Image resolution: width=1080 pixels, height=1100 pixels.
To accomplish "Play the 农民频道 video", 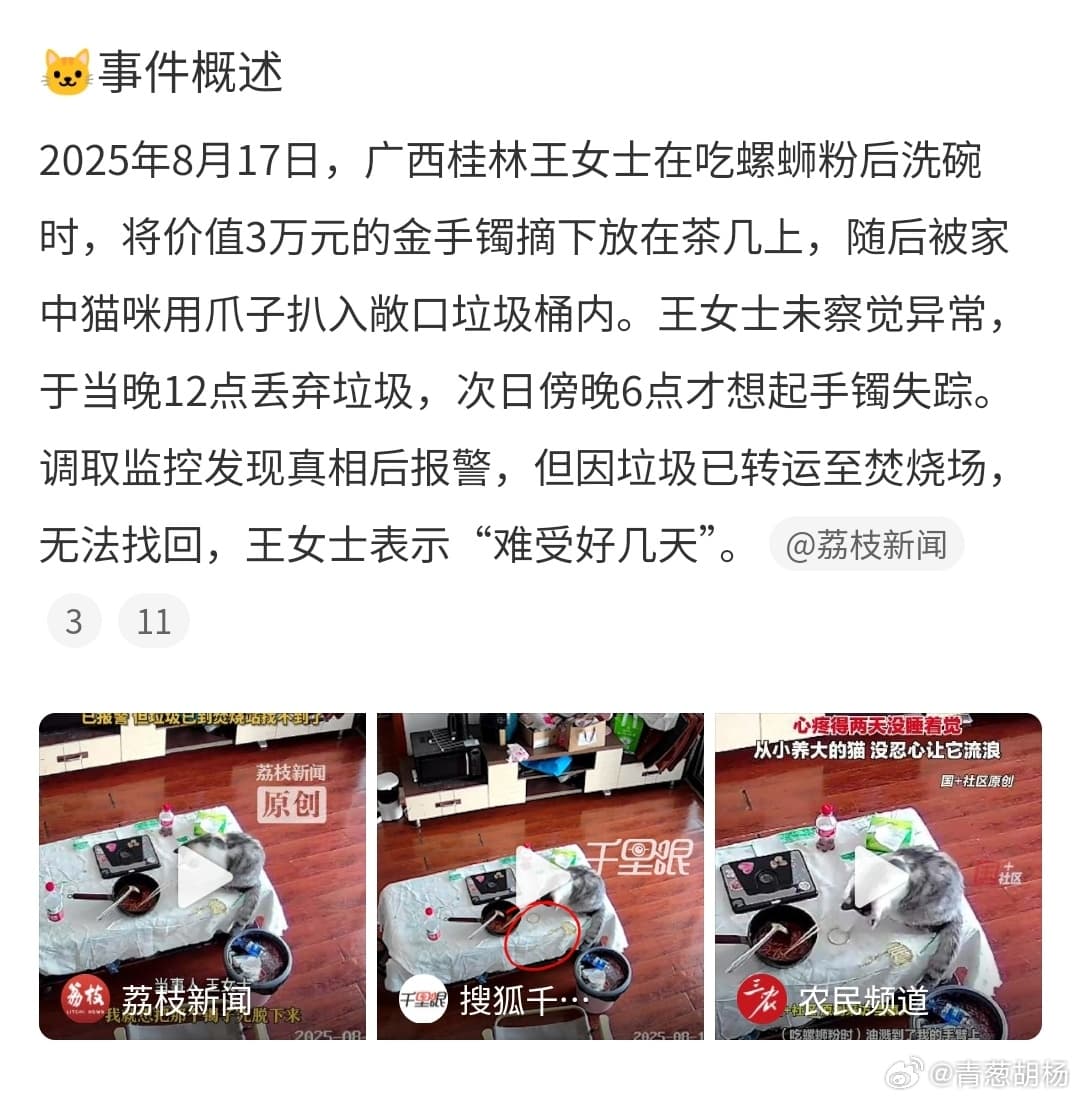I will click(878, 876).
